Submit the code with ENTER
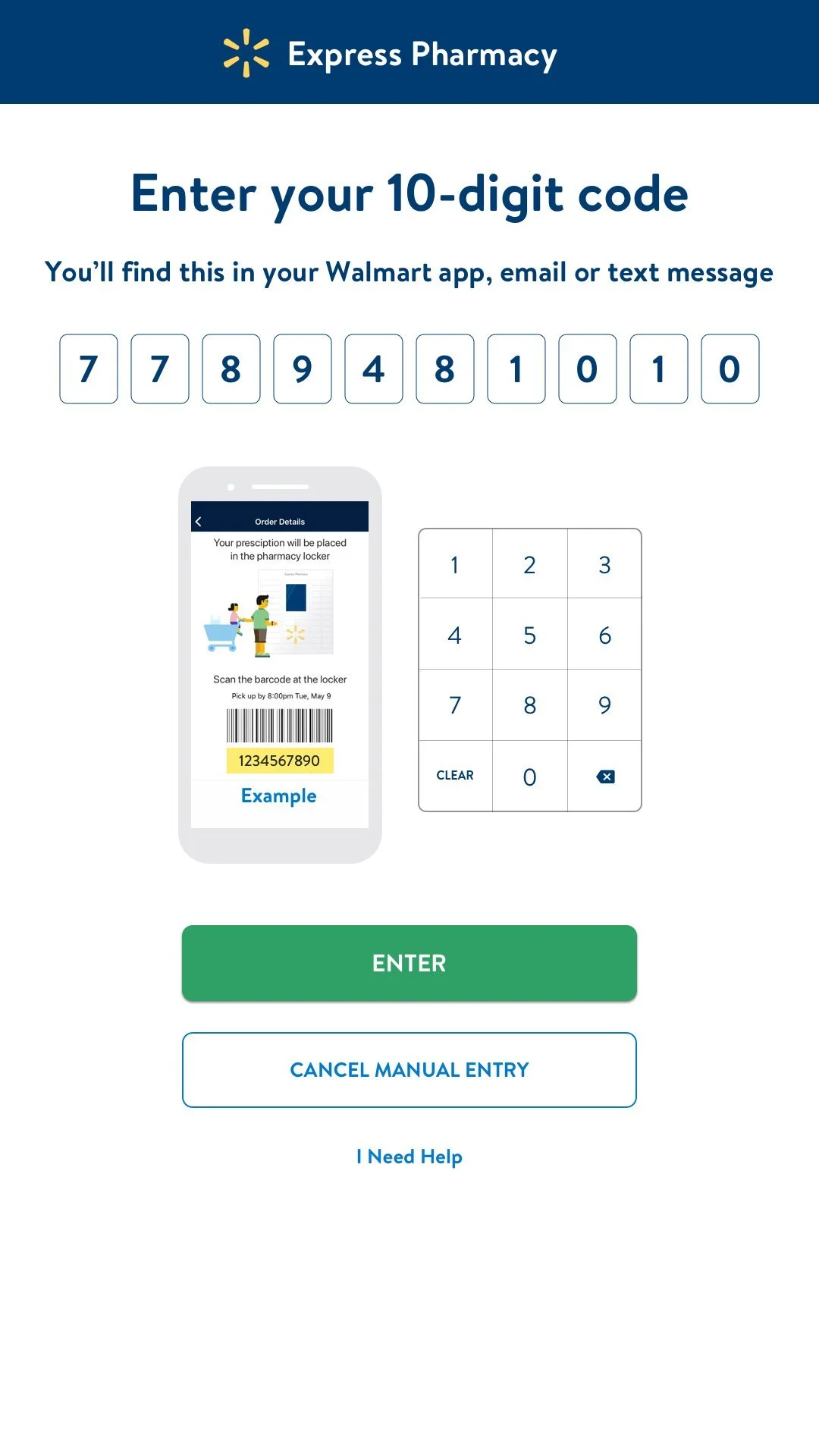The height and width of the screenshot is (1456, 819). (x=409, y=963)
